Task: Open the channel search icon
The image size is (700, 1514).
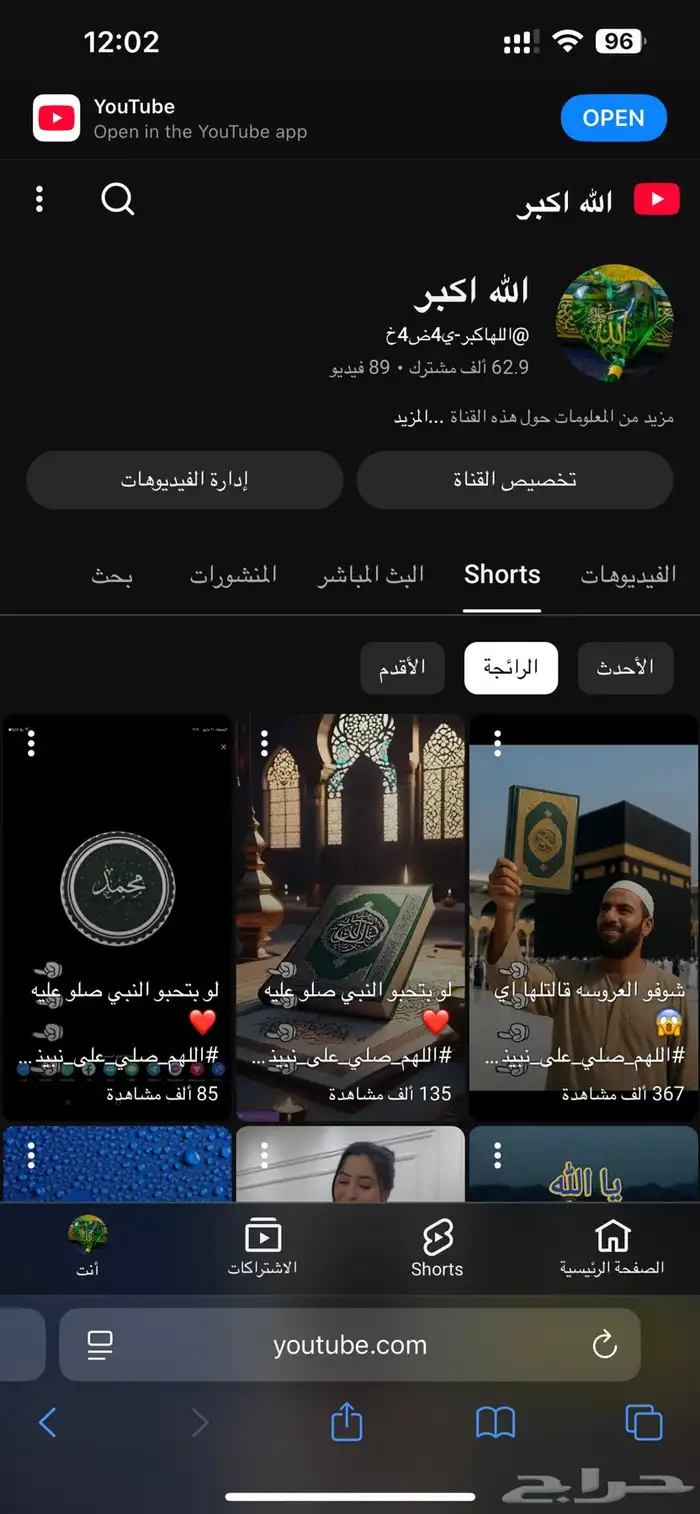Action: [118, 199]
